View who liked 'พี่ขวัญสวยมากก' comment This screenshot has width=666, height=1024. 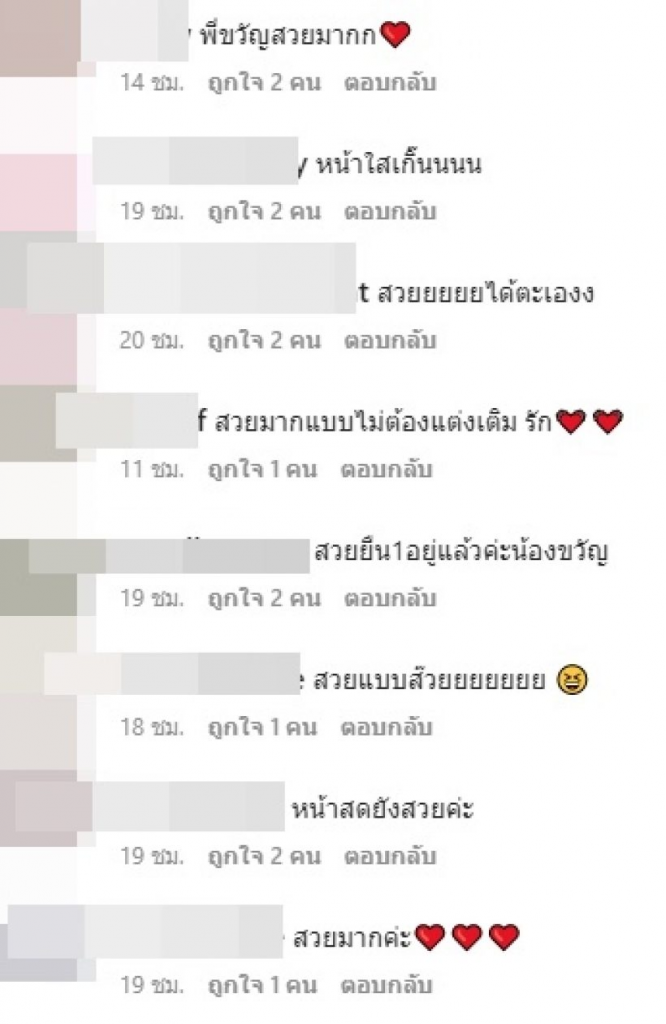click(x=263, y=83)
